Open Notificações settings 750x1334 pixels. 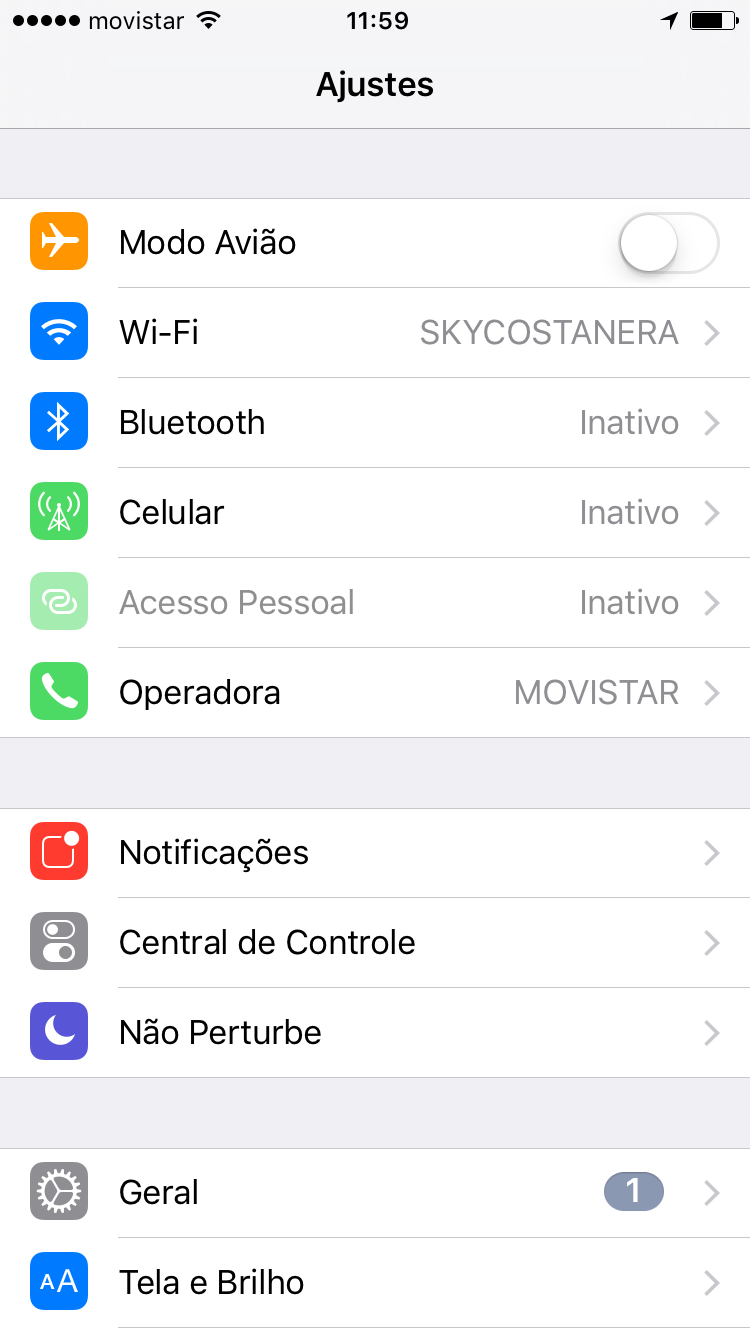pyautogui.click(x=375, y=853)
